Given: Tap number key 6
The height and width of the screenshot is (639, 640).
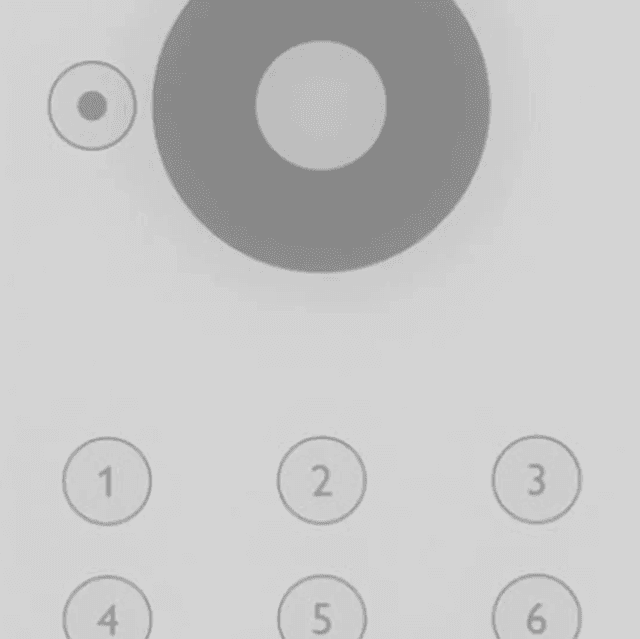Looking at the screenshot, I should pyautogui.click(x=536, y=613).
